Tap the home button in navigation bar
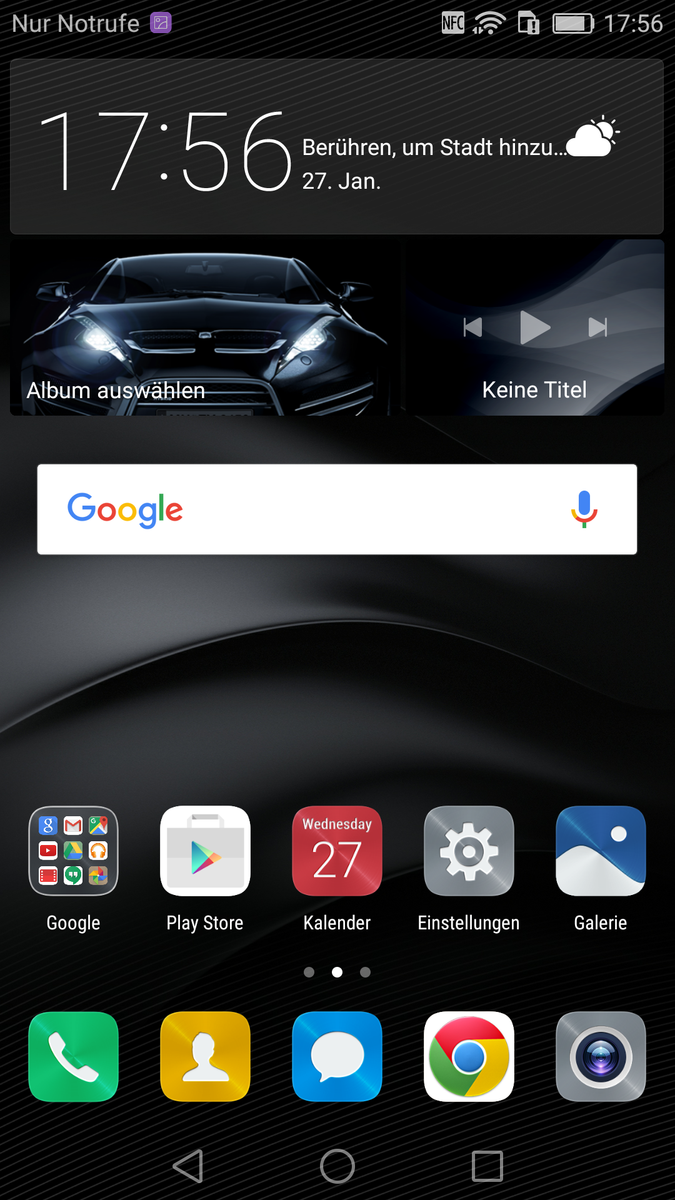 (337, 1165)
